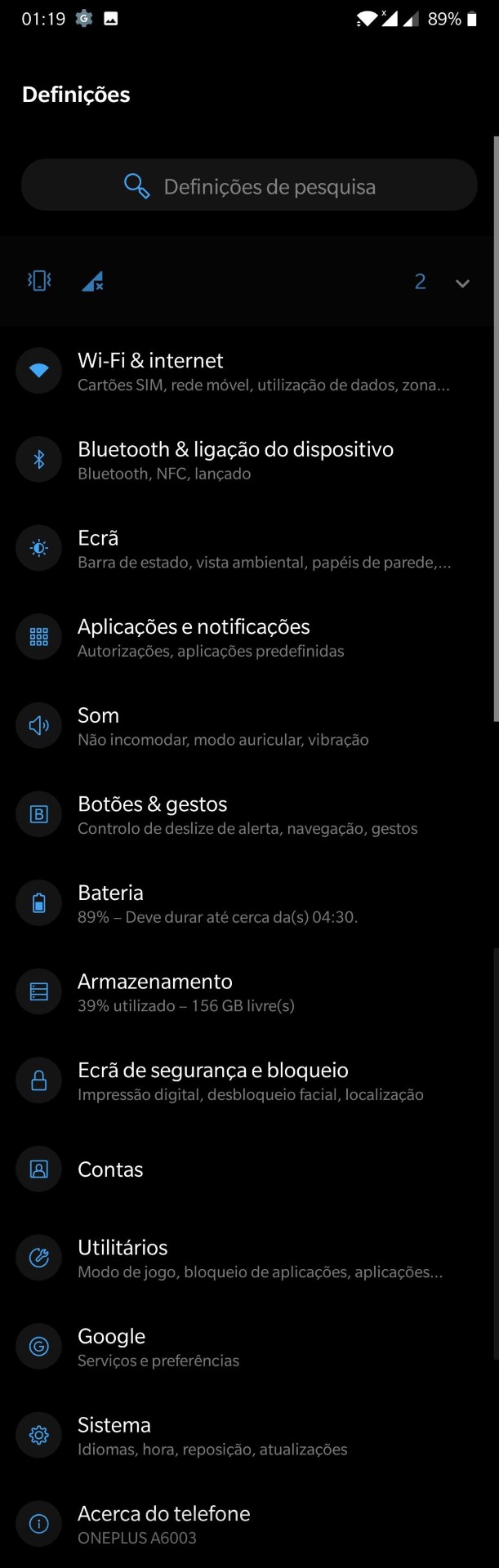
Task: Select Botões & gestos
Action: click(x=249, y=815)
